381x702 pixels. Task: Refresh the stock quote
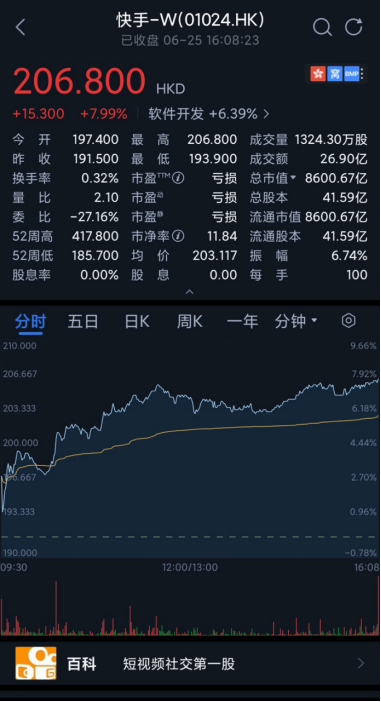353,27
